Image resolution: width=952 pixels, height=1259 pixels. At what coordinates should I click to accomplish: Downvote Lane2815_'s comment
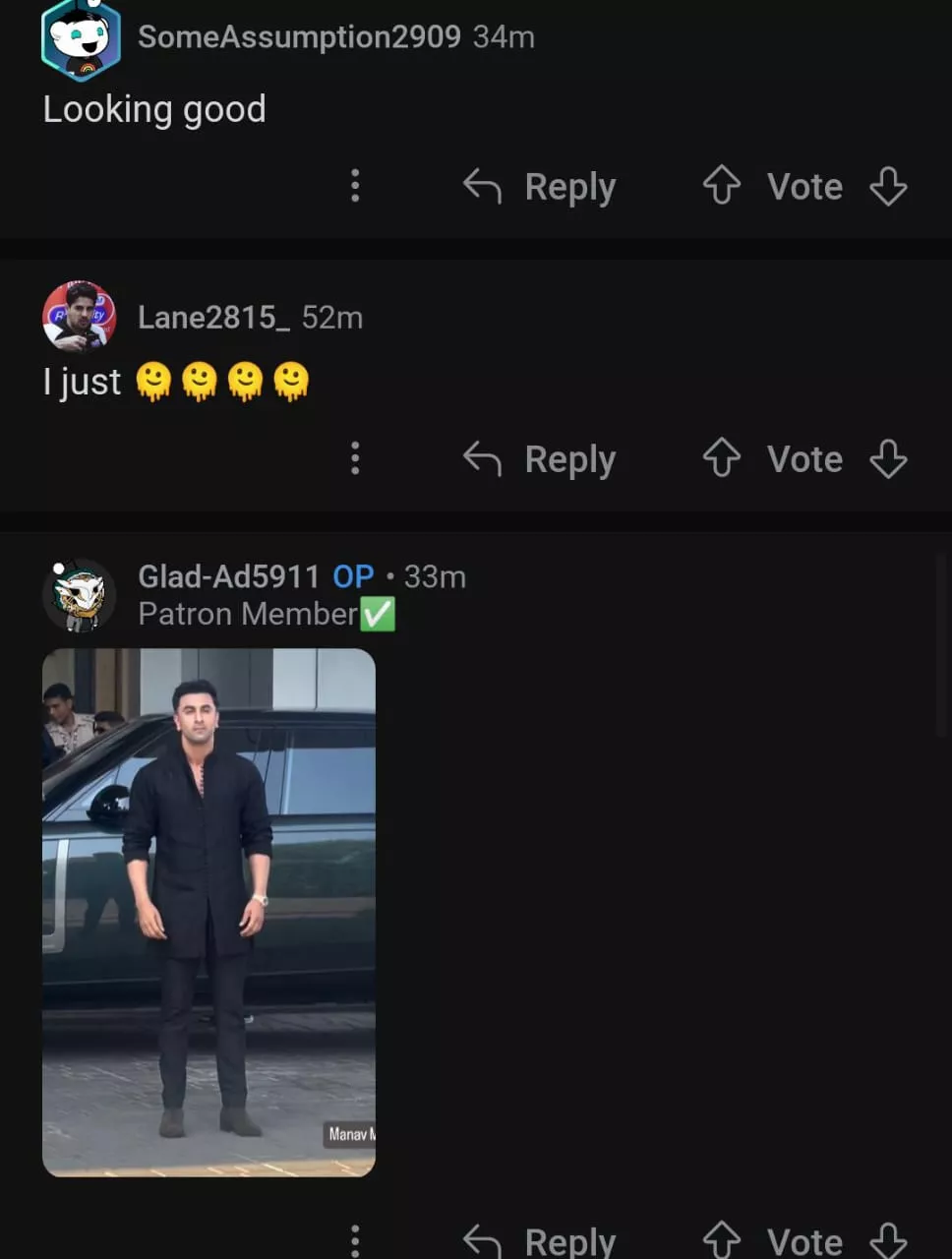(888, 458)
